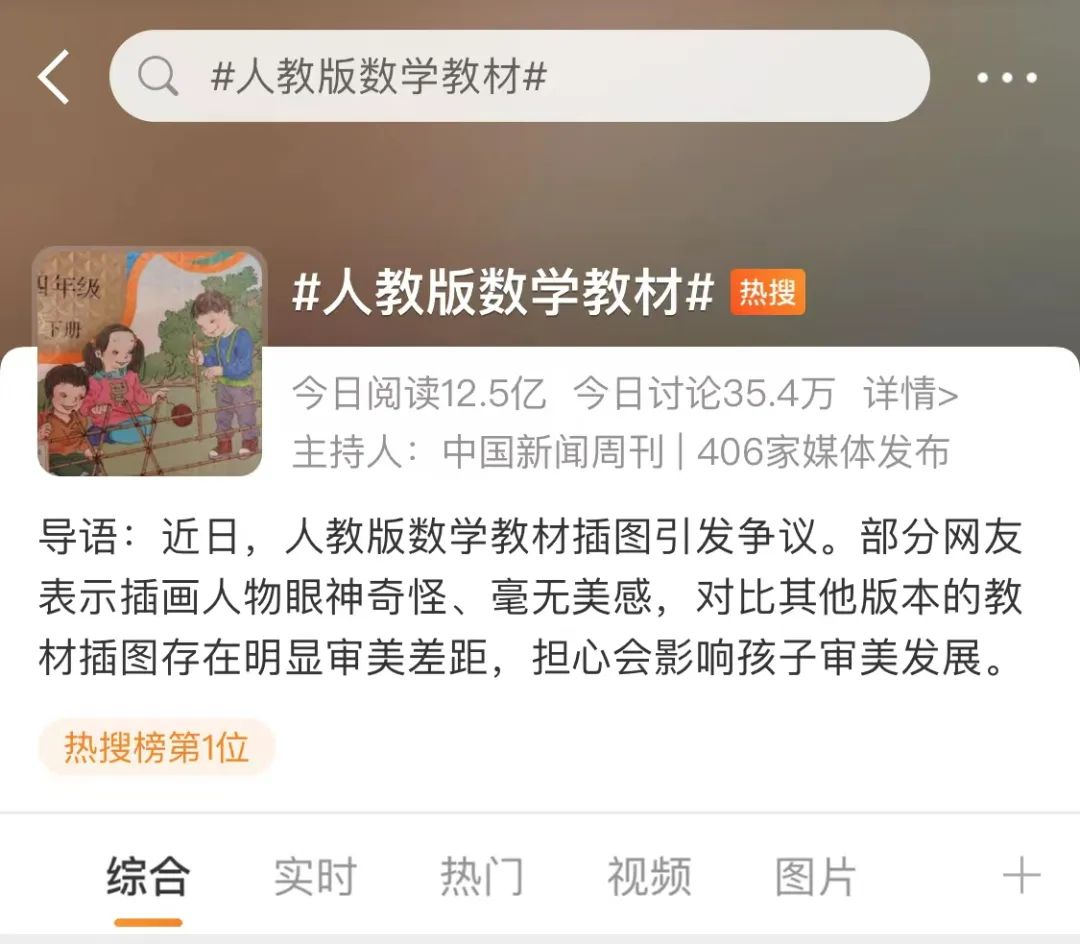Open host 中国新闻周刊 profile

[553, 453]
